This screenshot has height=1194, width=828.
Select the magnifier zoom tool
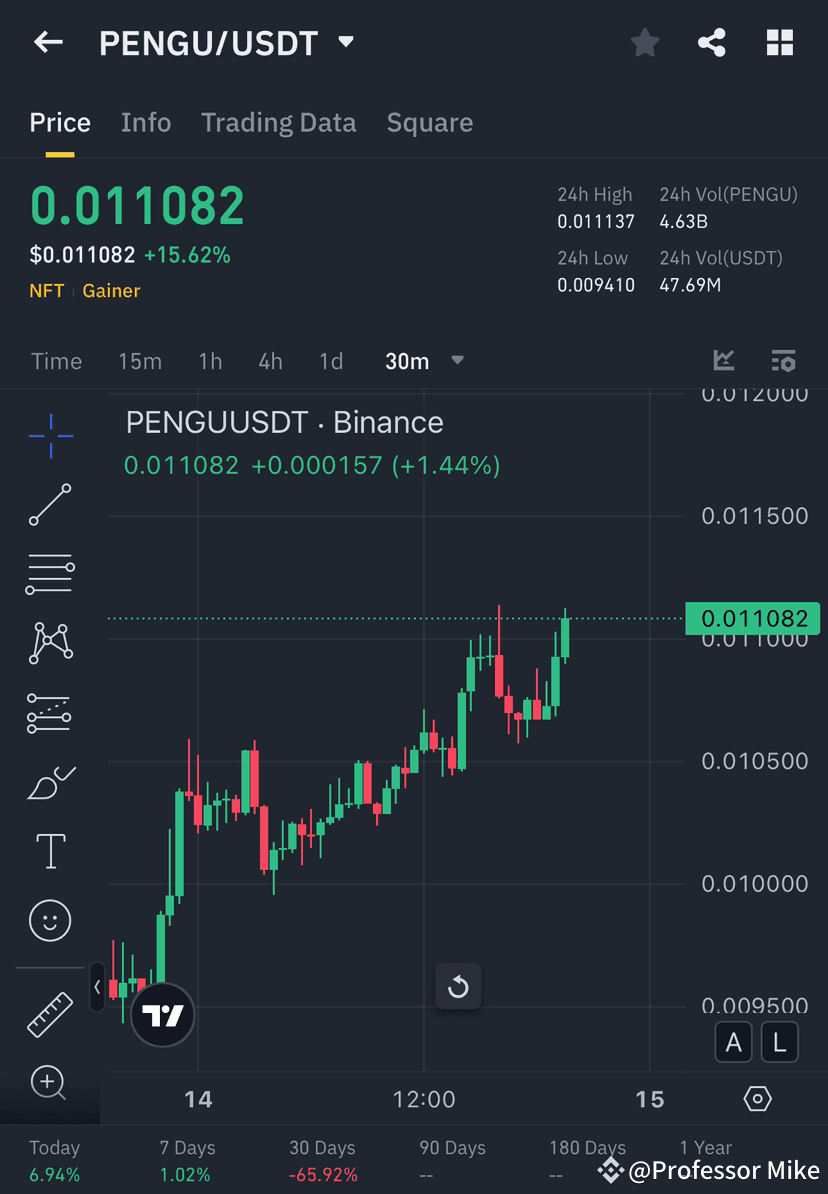[x=50, y=1082]
